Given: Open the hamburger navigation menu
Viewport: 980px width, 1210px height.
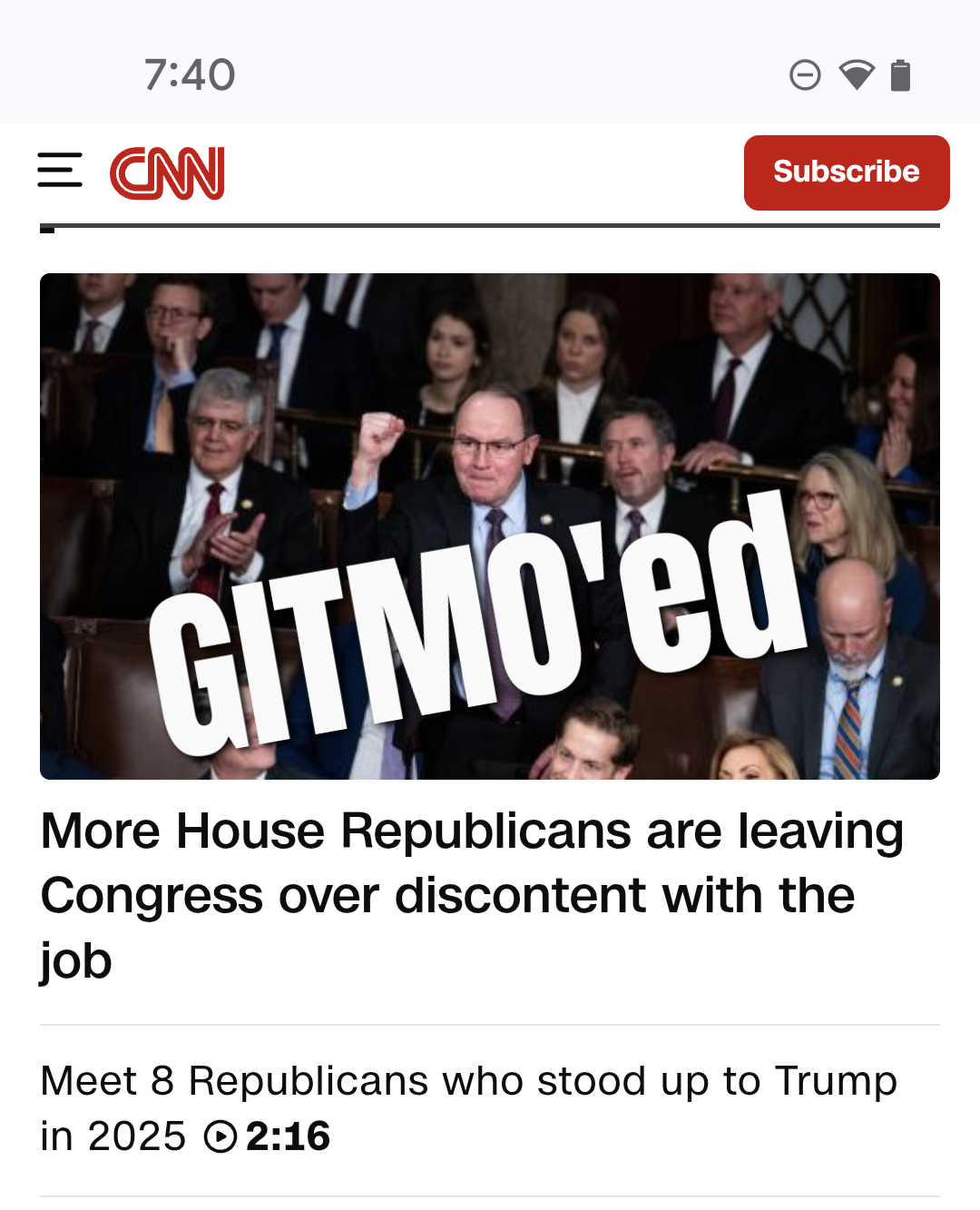Looking at the screenshot, I should coord(60,171).
